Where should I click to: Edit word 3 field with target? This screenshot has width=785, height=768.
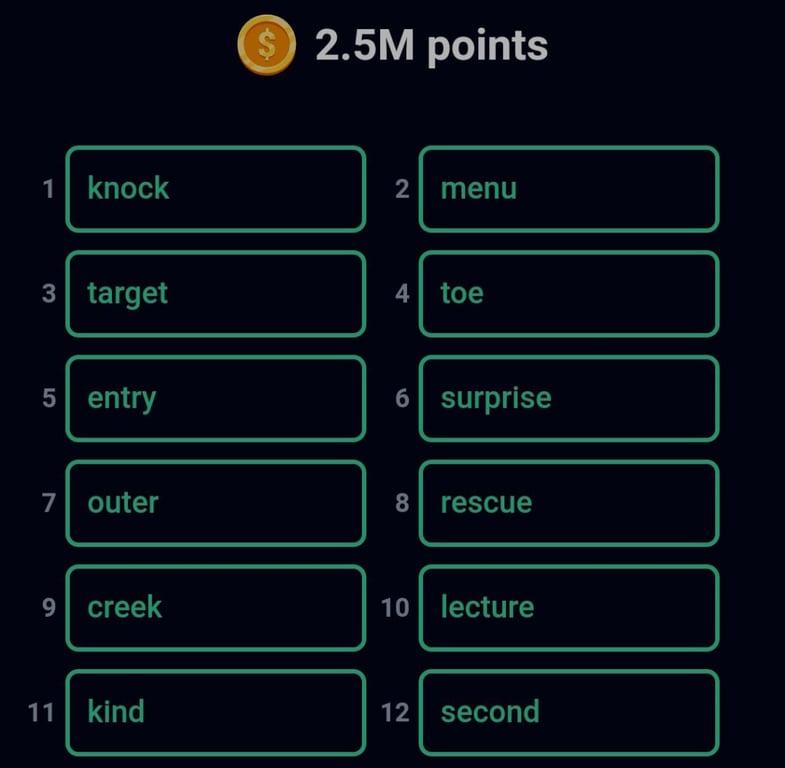click(x=215, y=294)
